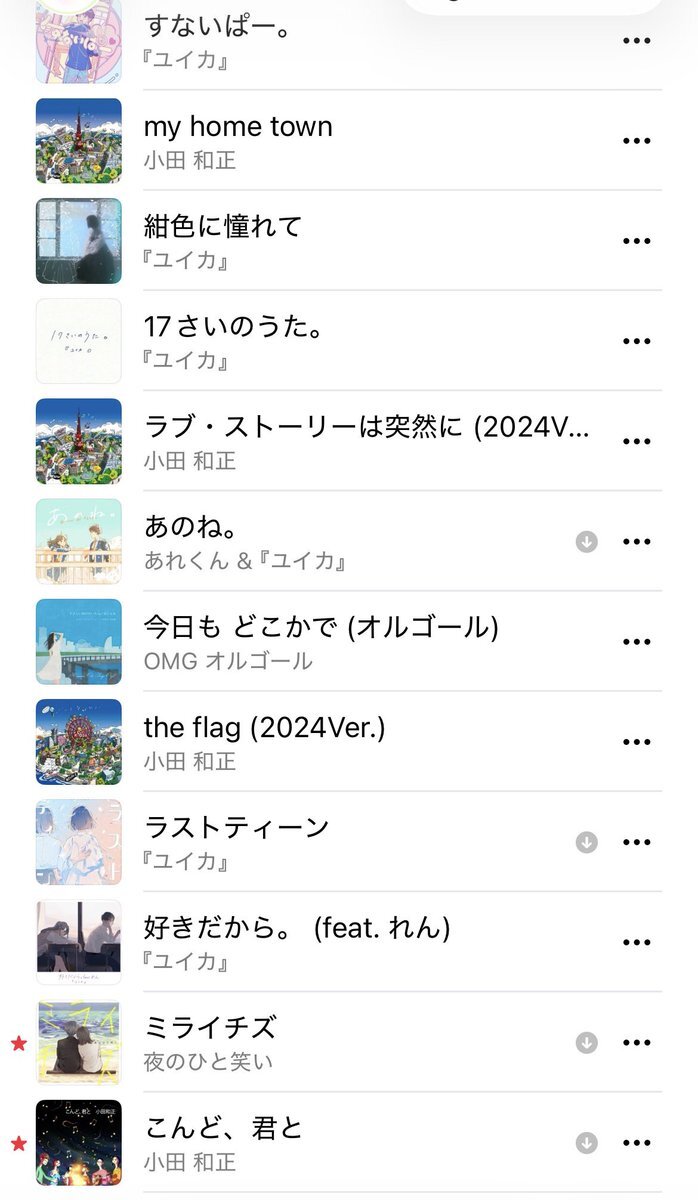
Task: Open more options for 好きだから。
Action: [x=637, y=942]
